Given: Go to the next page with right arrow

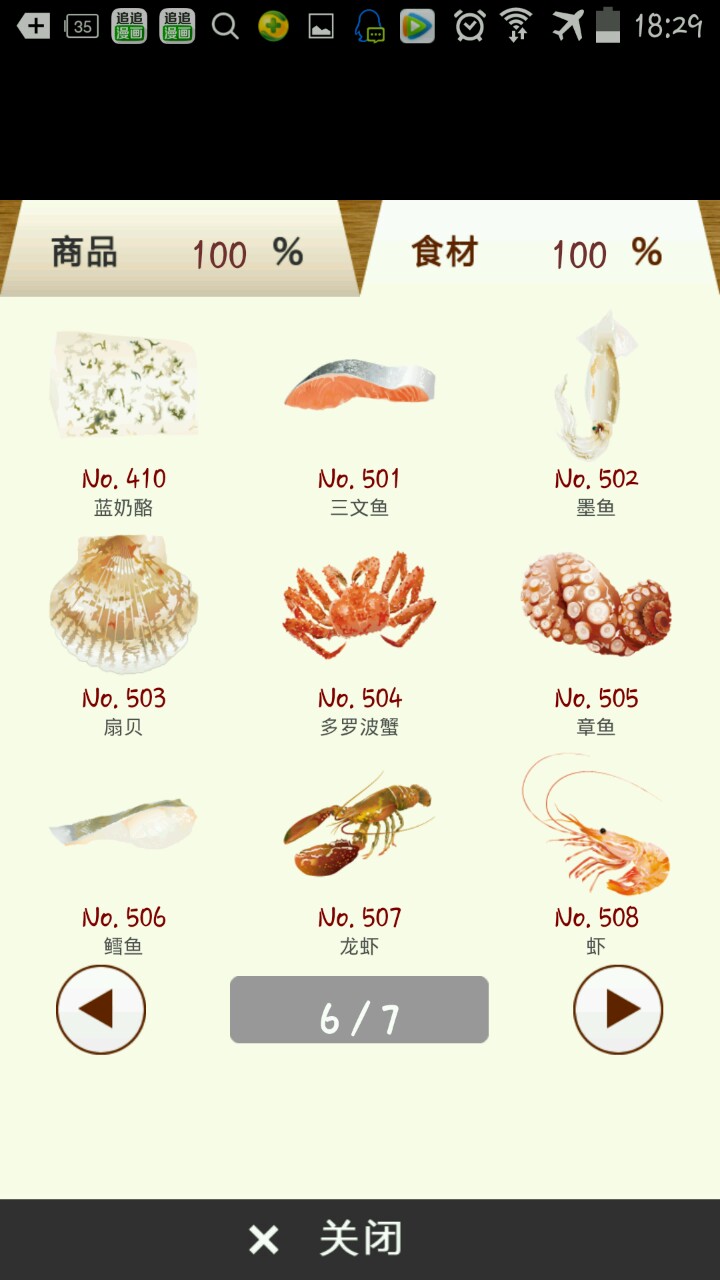Looking at the screenshot, I should pyautogui.click(x=618, y=1009).
